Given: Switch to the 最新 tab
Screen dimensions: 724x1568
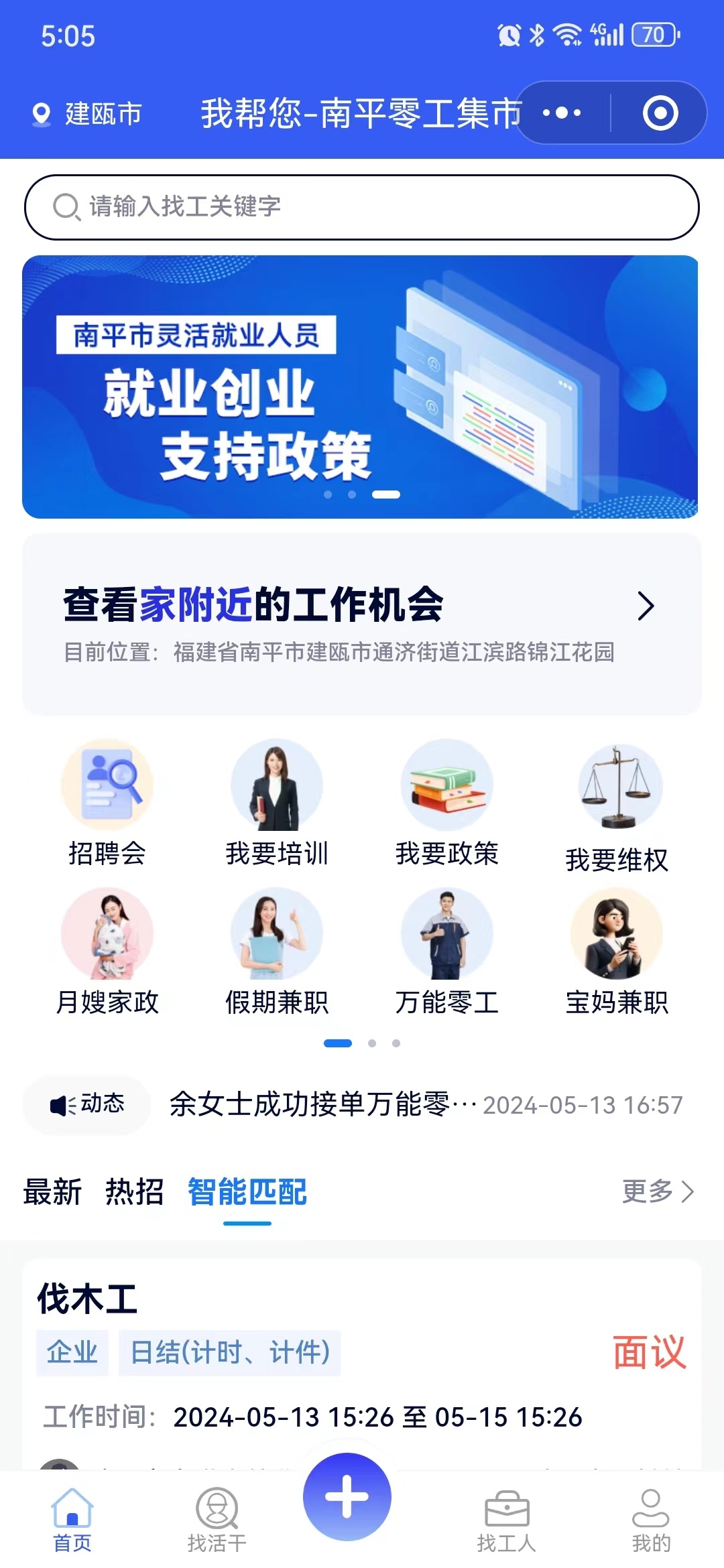Looking at the screenshot, I should pyautogui.click(x=52, y=1192).
